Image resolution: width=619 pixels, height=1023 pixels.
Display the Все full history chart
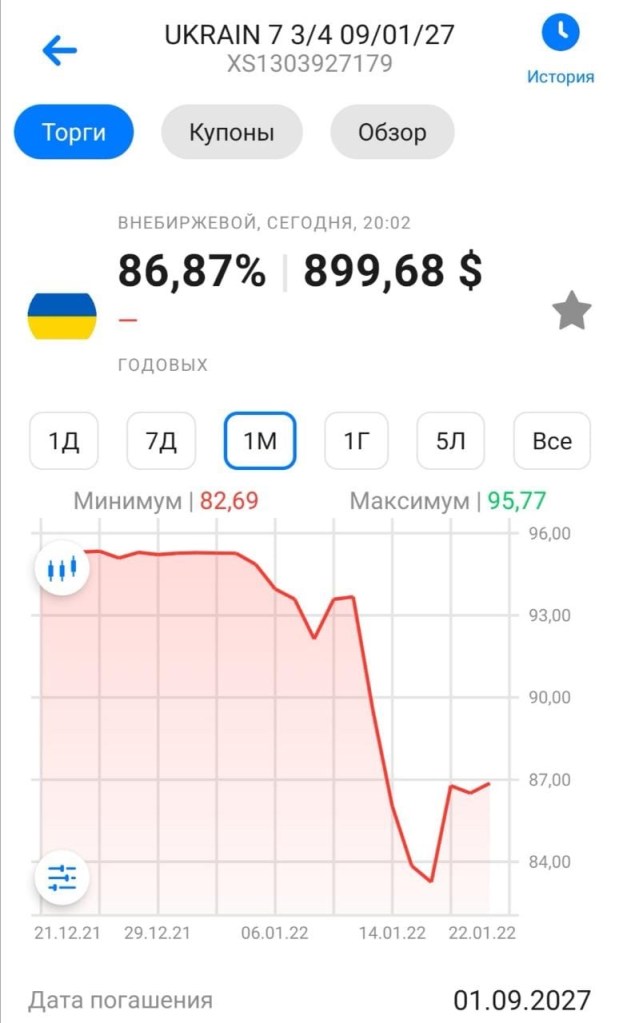[x=552, y=441]
